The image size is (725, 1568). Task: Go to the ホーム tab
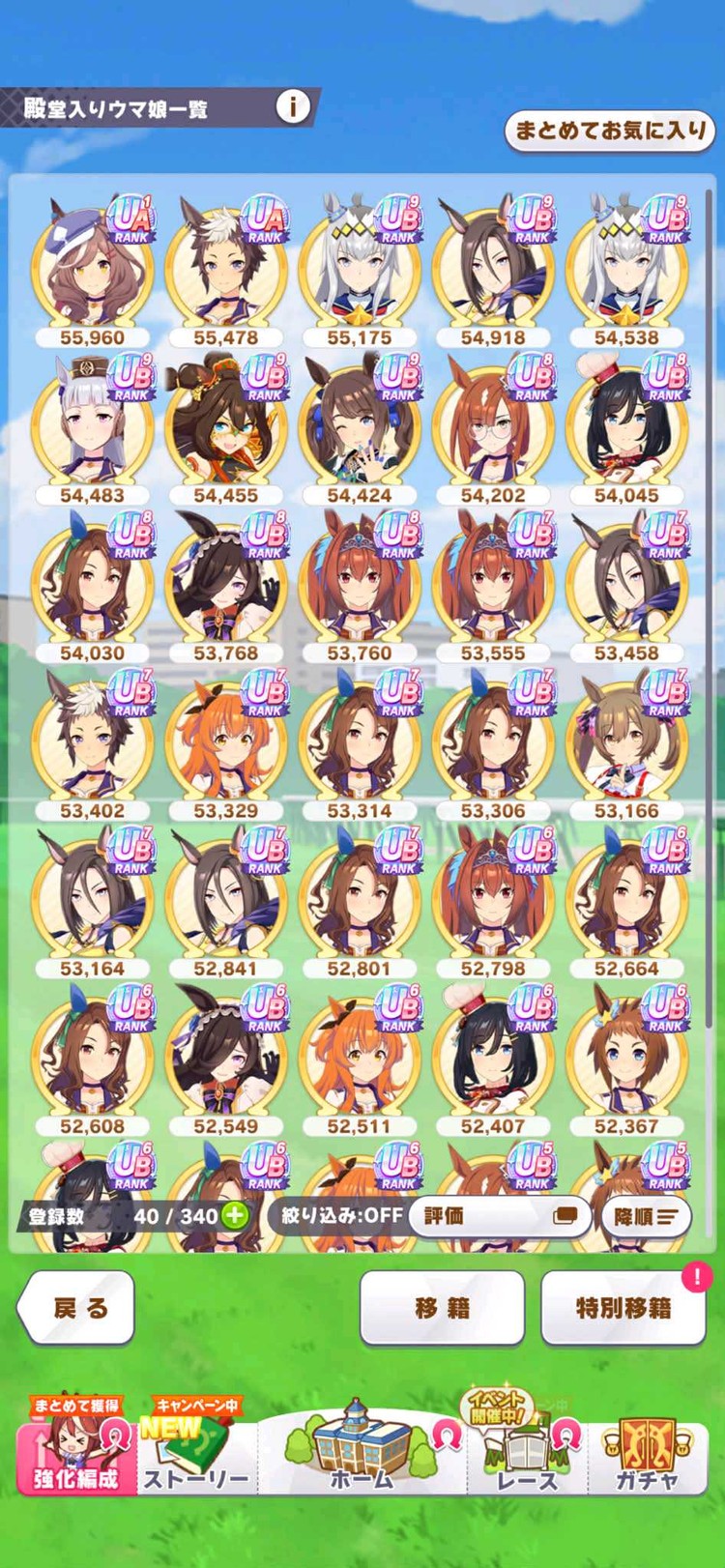tap(362, 1455)
